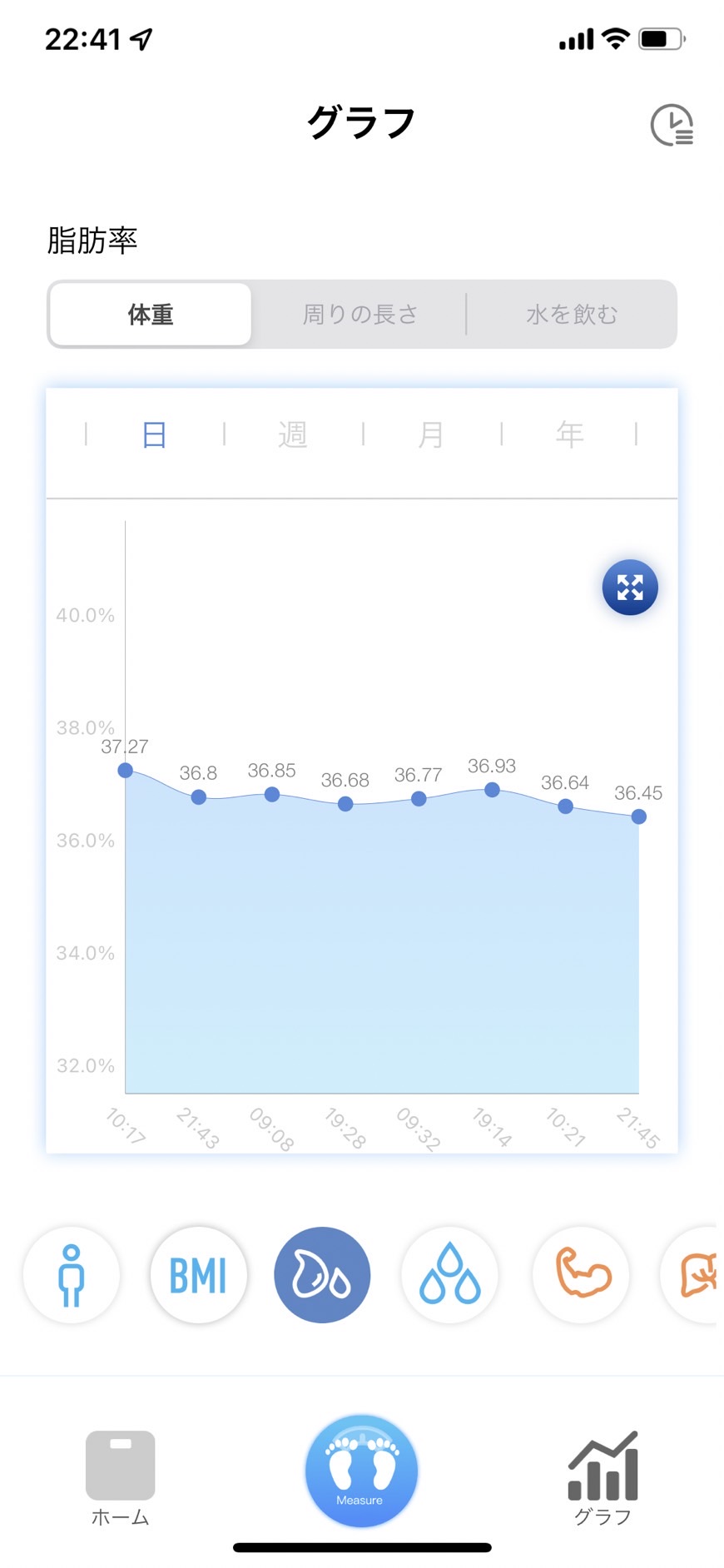This screenshot has width=724, height=1568.
Task: Expand the chart to fullscreen
Action: tap(630, 588)
